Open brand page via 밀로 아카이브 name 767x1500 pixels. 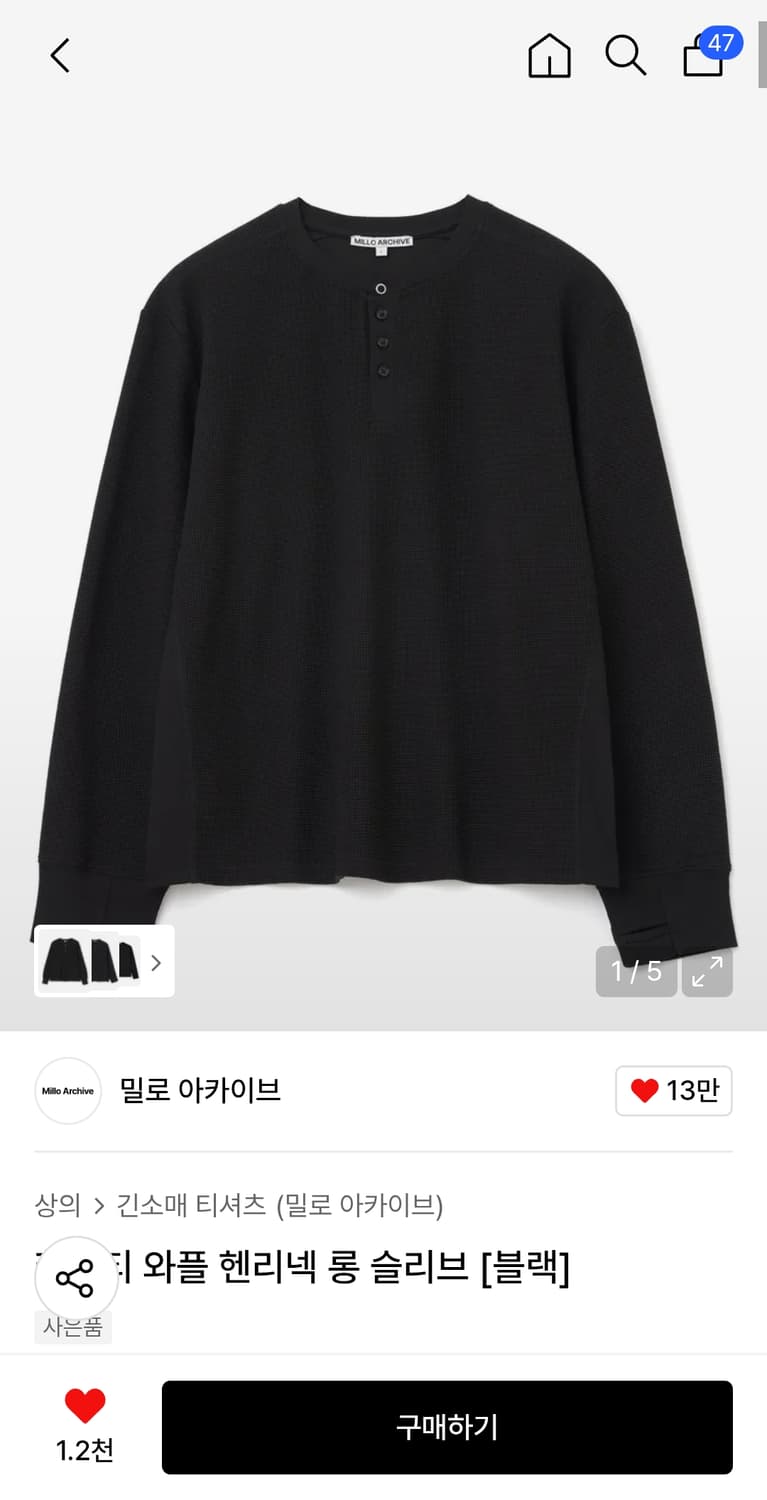pyautogui.click(x=200, y=1091)
